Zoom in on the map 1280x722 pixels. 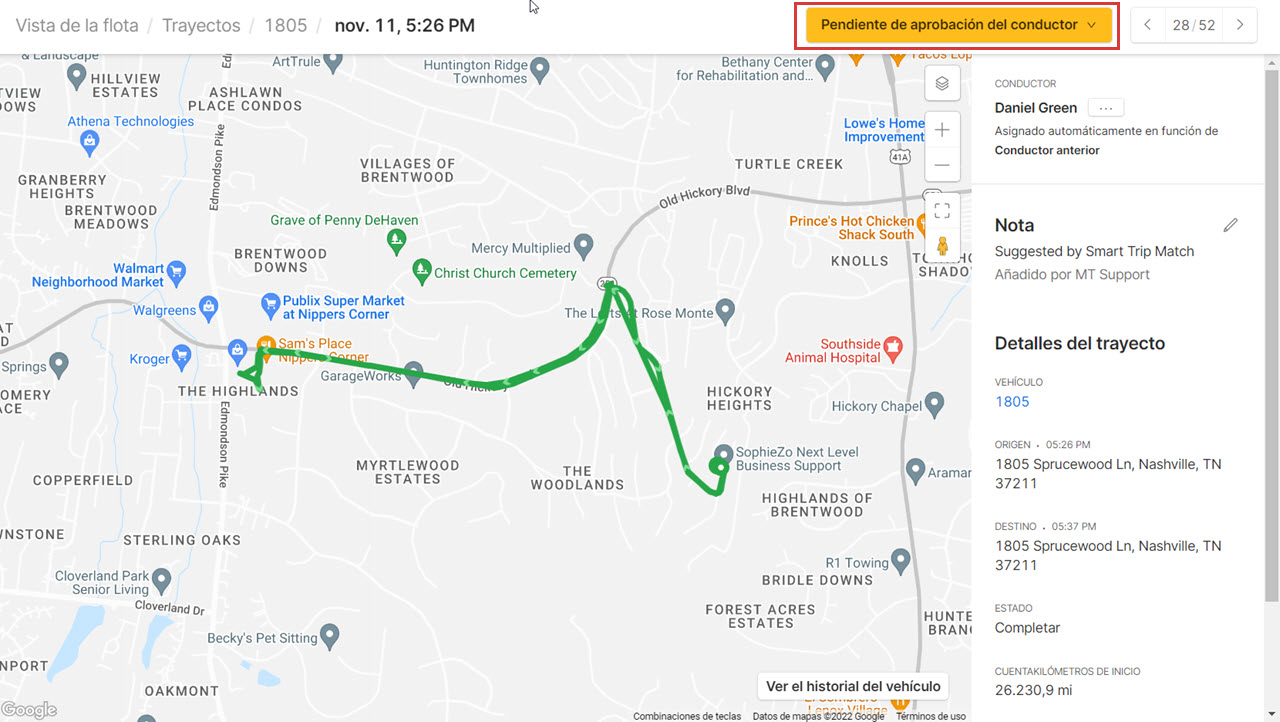tap(942, 130)
